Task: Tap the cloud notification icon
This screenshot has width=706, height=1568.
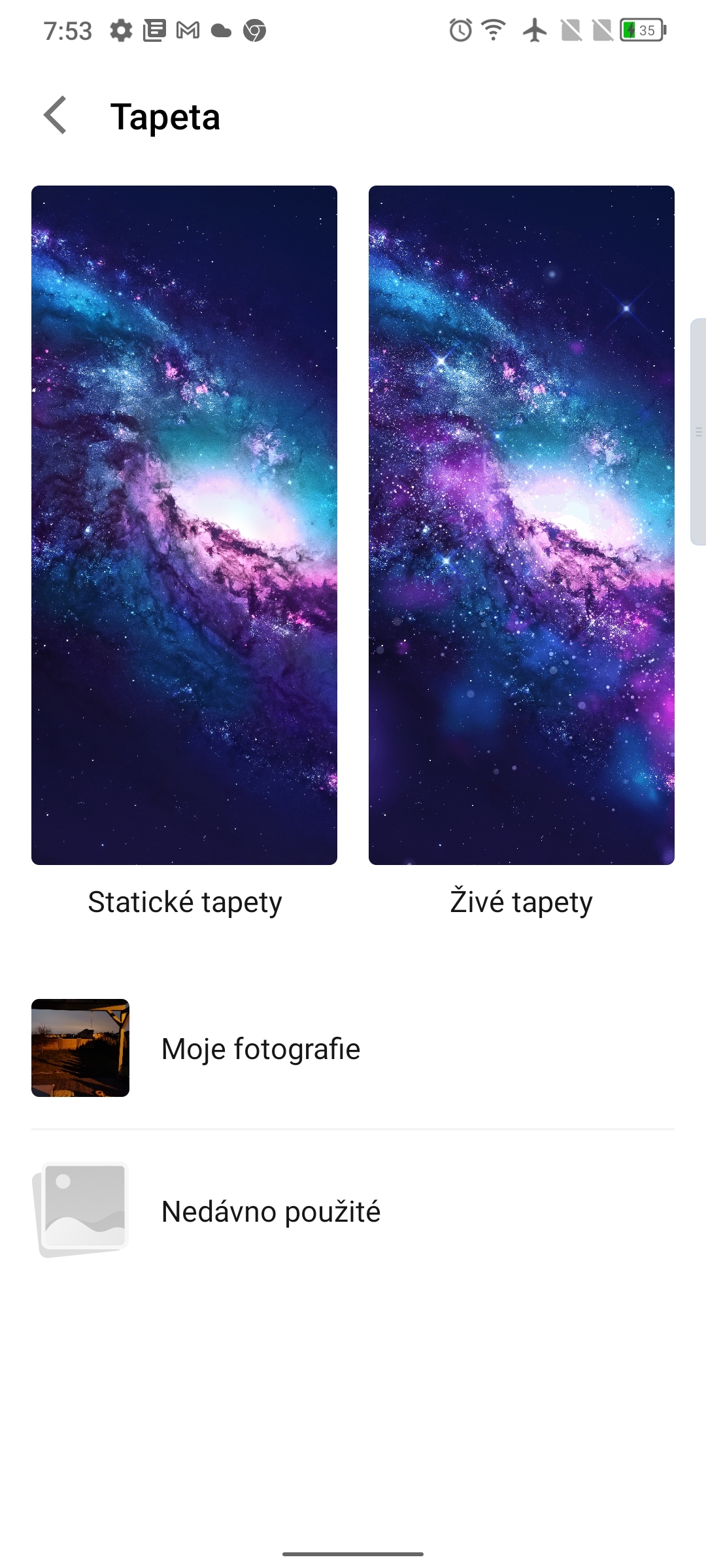Action: 221,29
